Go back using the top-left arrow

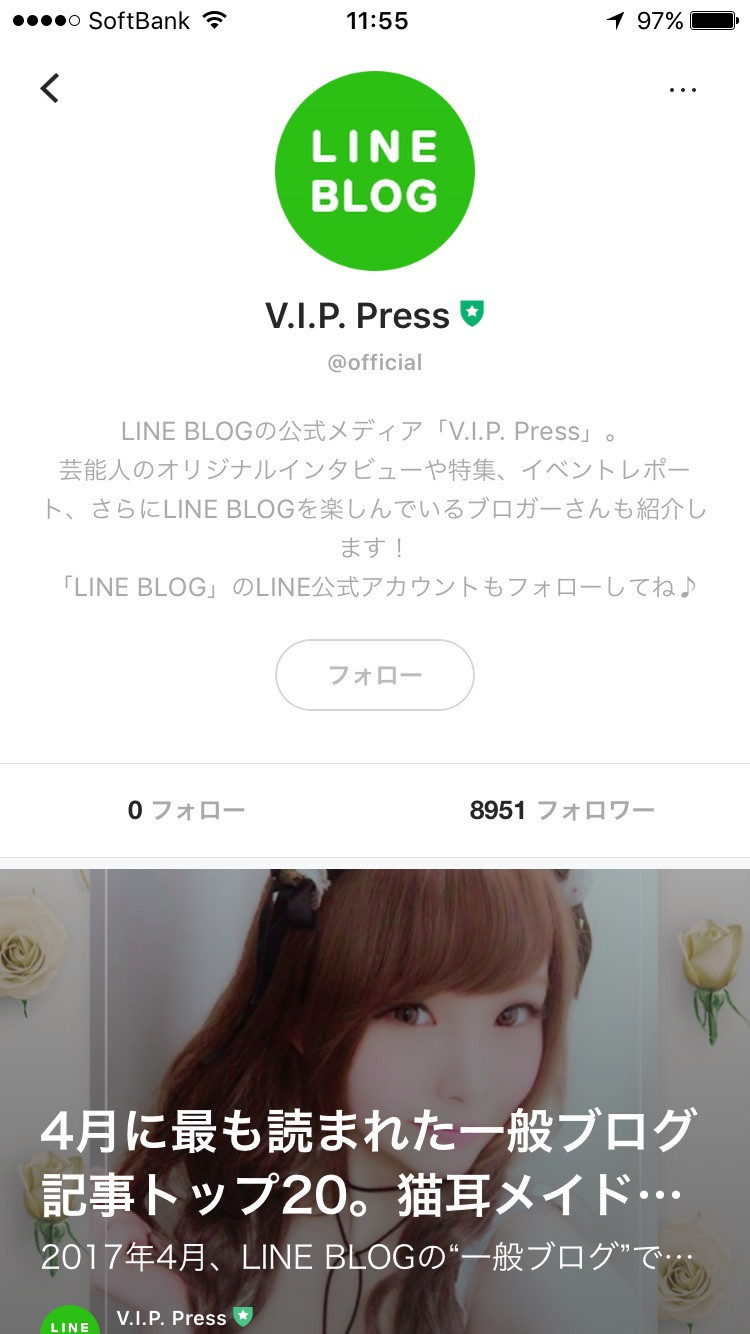tap(50, 89)
